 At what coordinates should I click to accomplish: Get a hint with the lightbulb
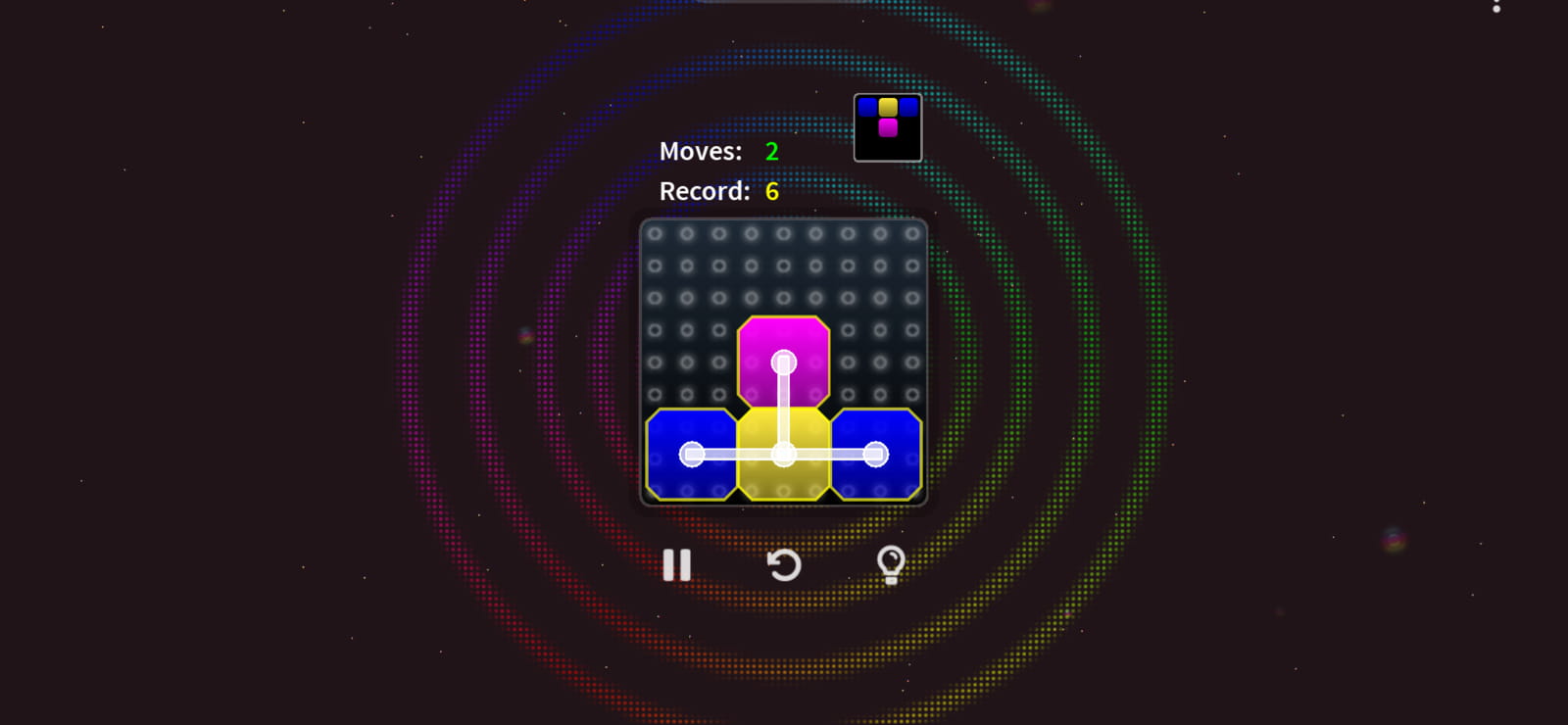(x=891, y=565)
